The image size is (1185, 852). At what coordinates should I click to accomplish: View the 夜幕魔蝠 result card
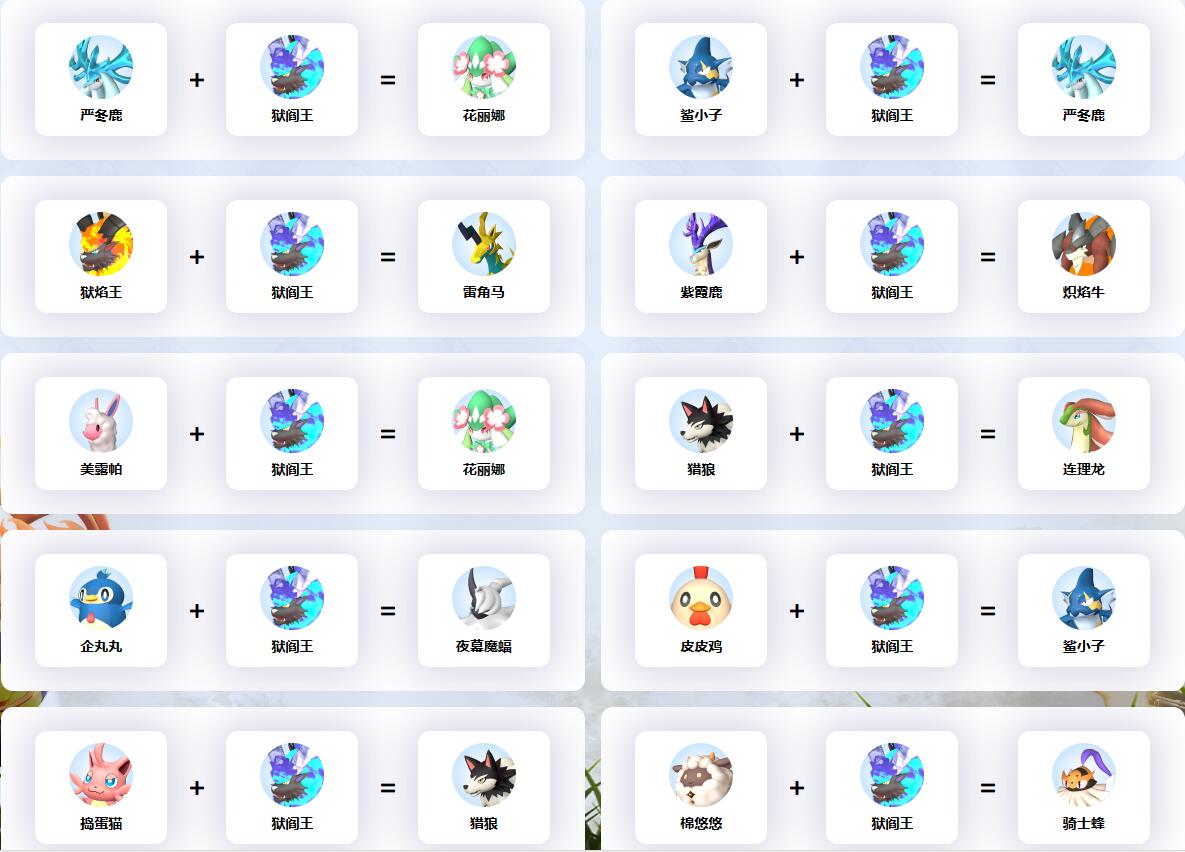484,610
